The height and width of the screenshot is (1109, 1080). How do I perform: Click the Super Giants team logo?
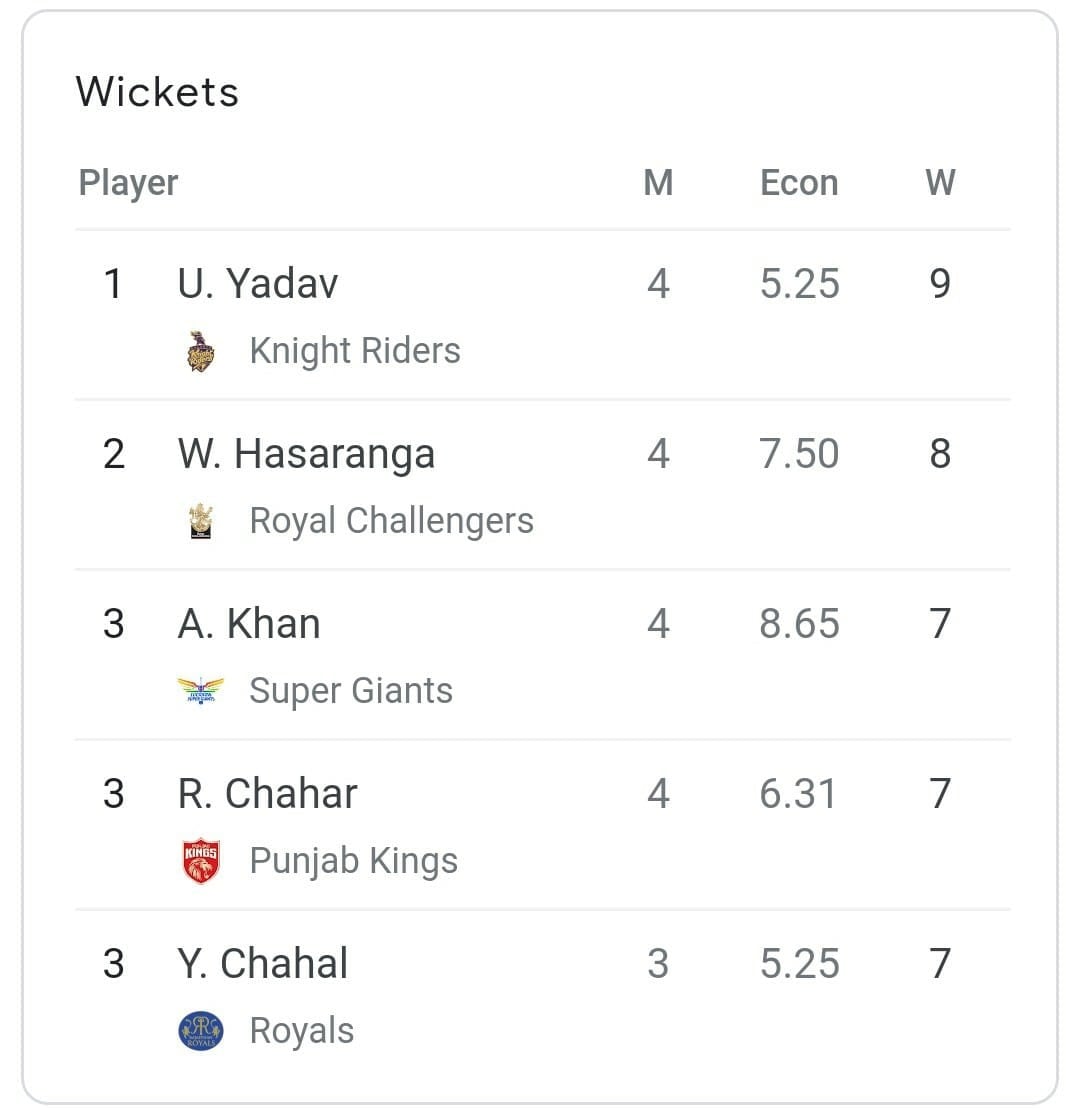click(x=199, y=690)
